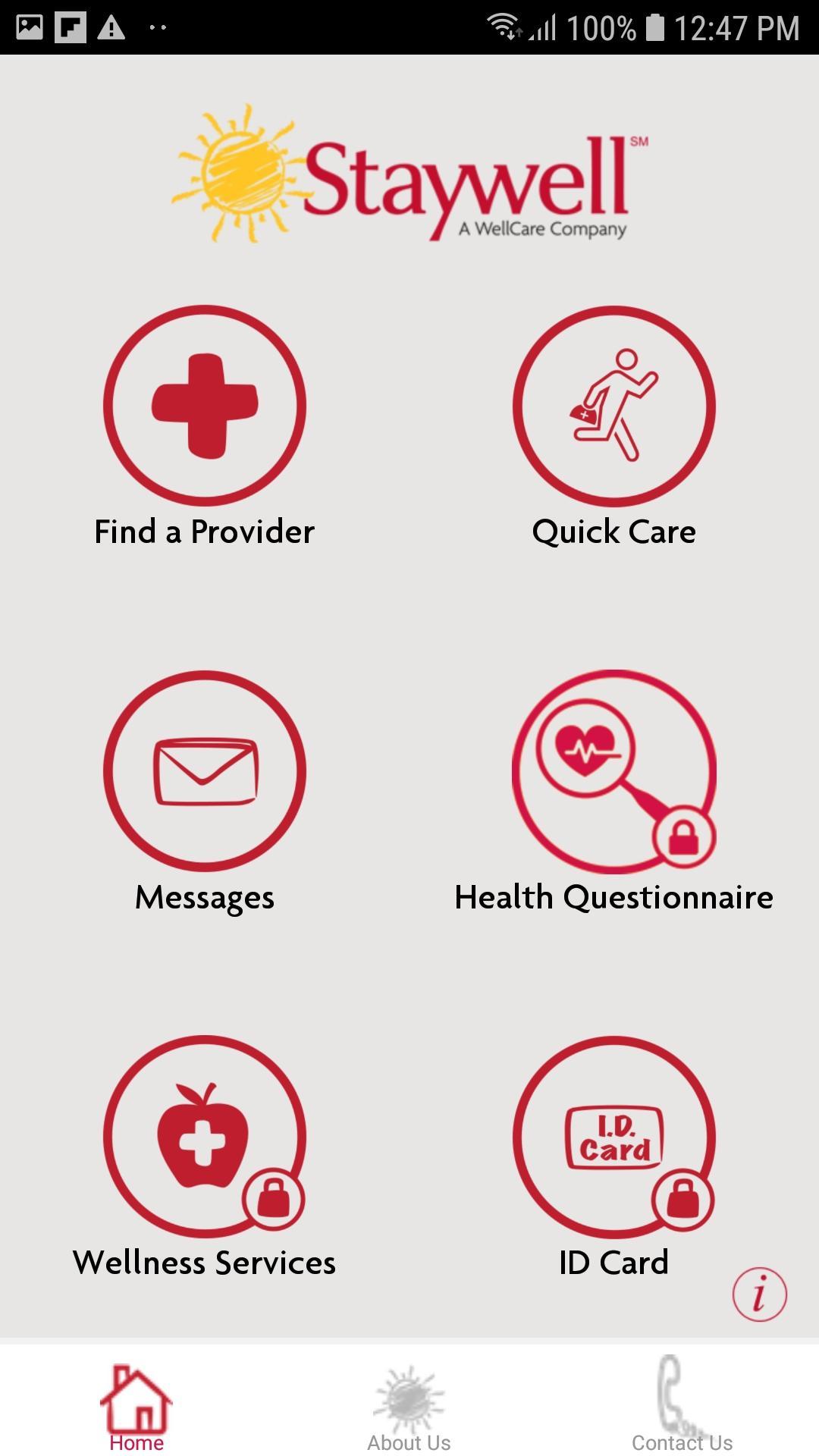Tap the information icon
The image size is (819, 1456).
759,1294
